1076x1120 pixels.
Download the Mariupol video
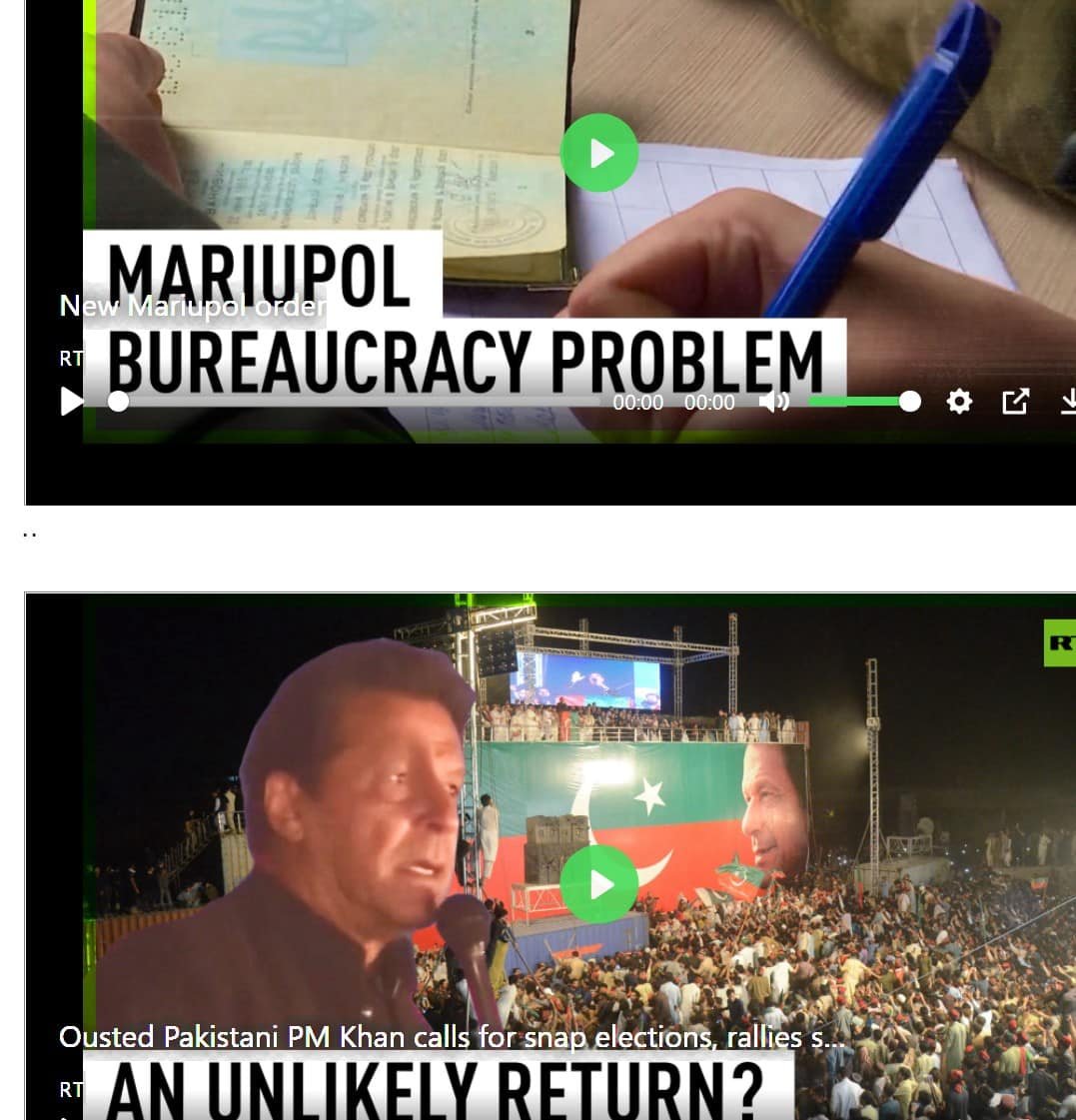[x=1067, y=402]
